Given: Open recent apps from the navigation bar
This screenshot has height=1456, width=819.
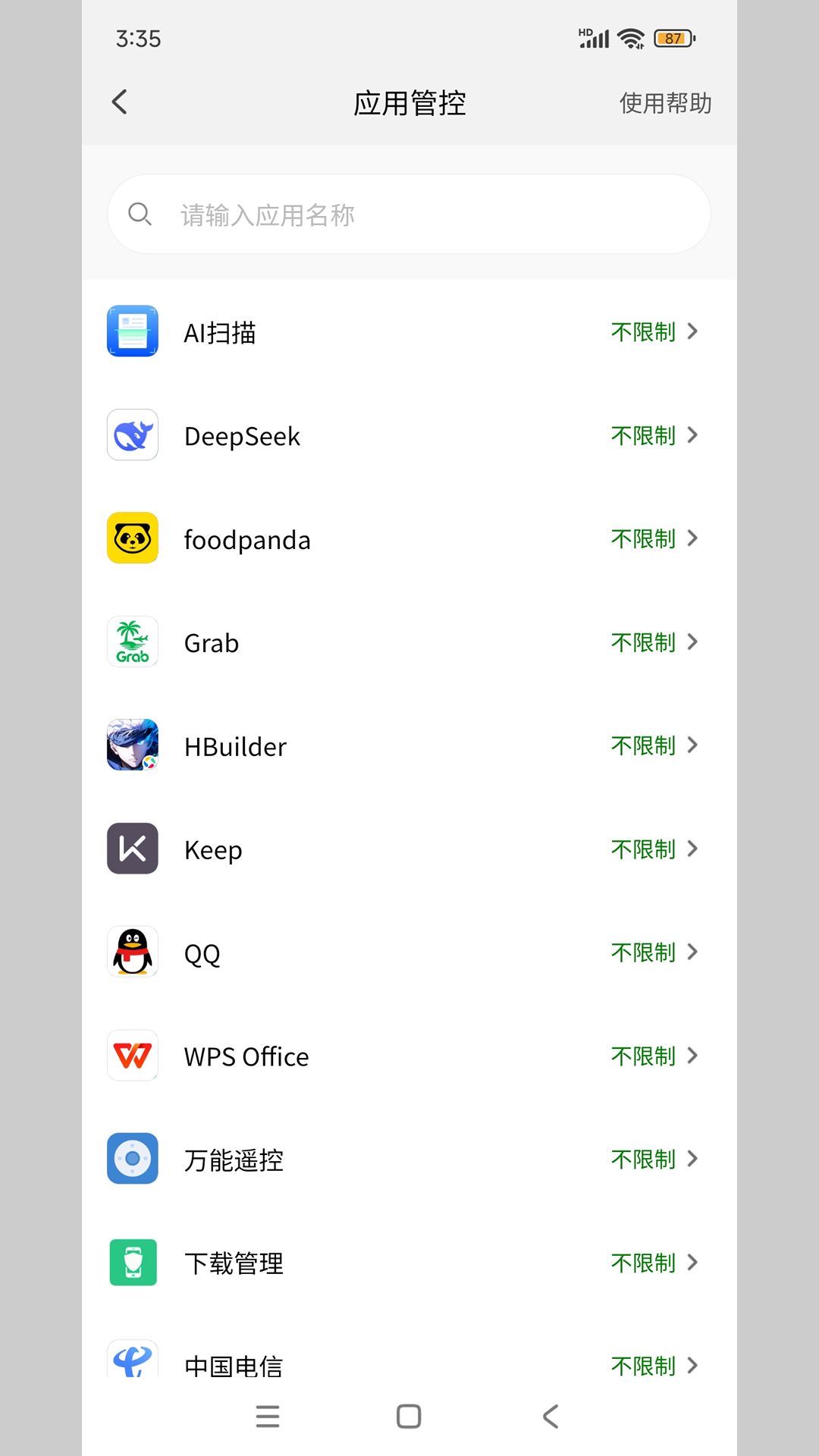Looking at the screenshot, I should (x=268, y=1416).
